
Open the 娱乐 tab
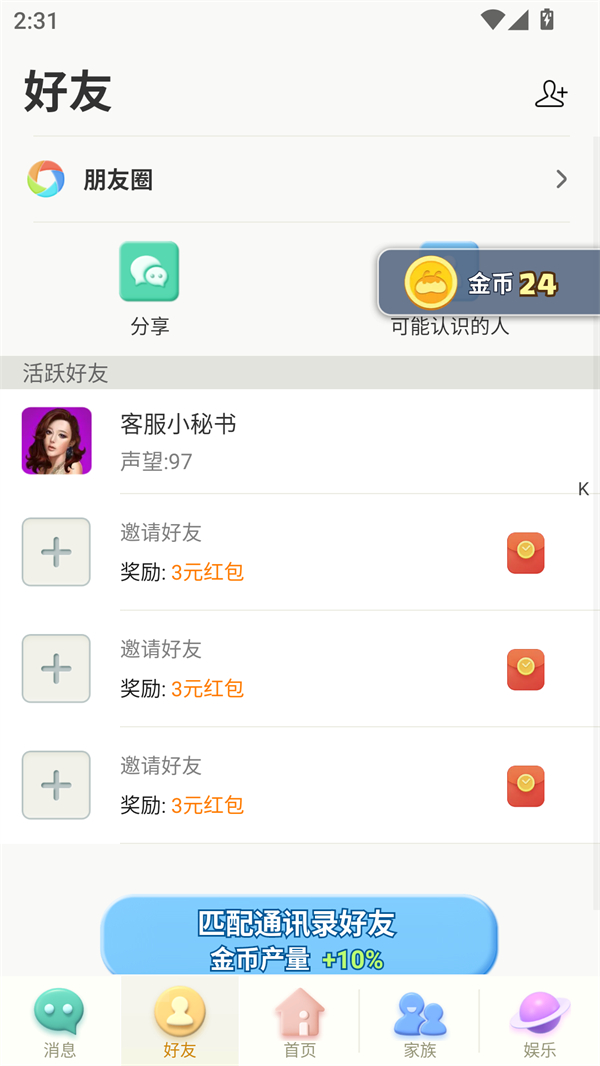point(540,1022)
